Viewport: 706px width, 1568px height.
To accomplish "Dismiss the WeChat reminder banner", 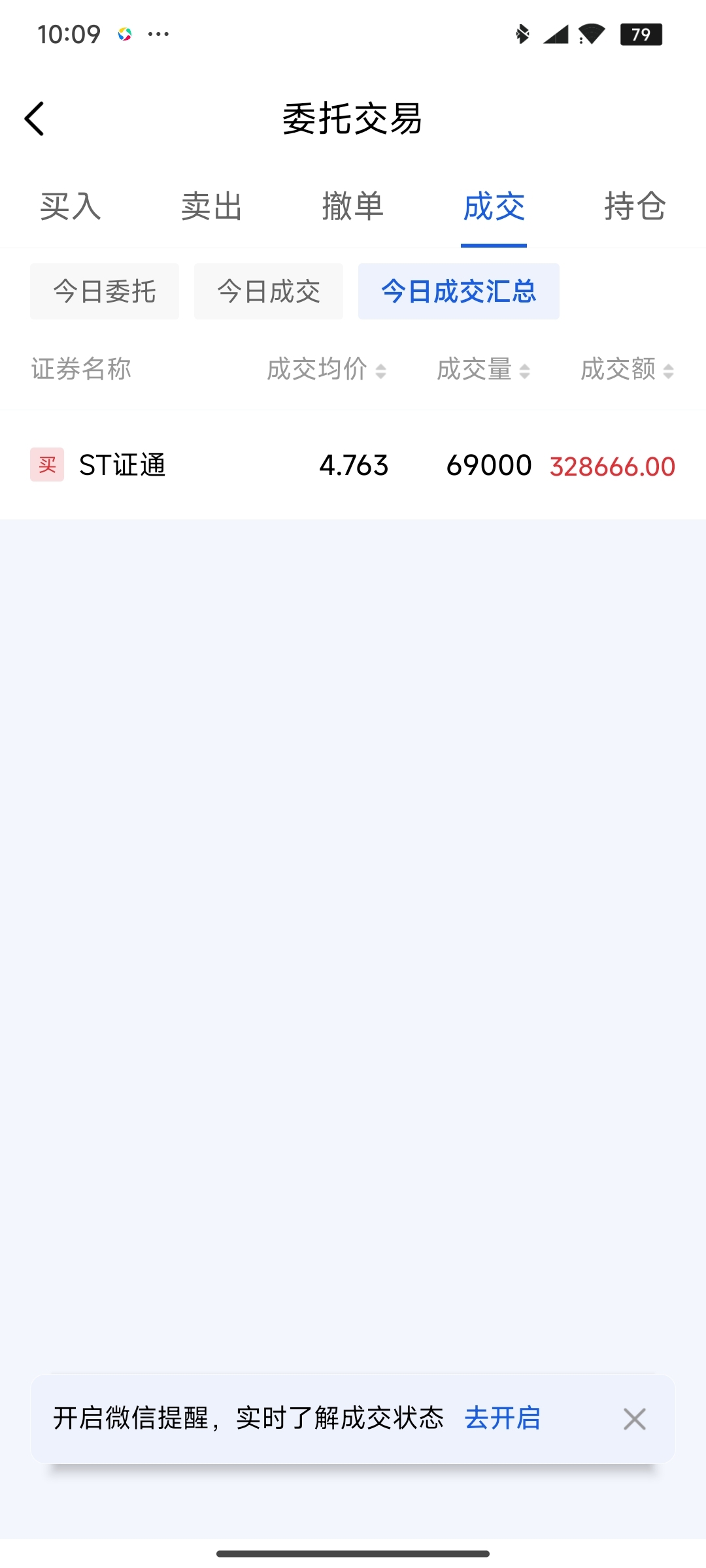I will (x=634, y=1418).
